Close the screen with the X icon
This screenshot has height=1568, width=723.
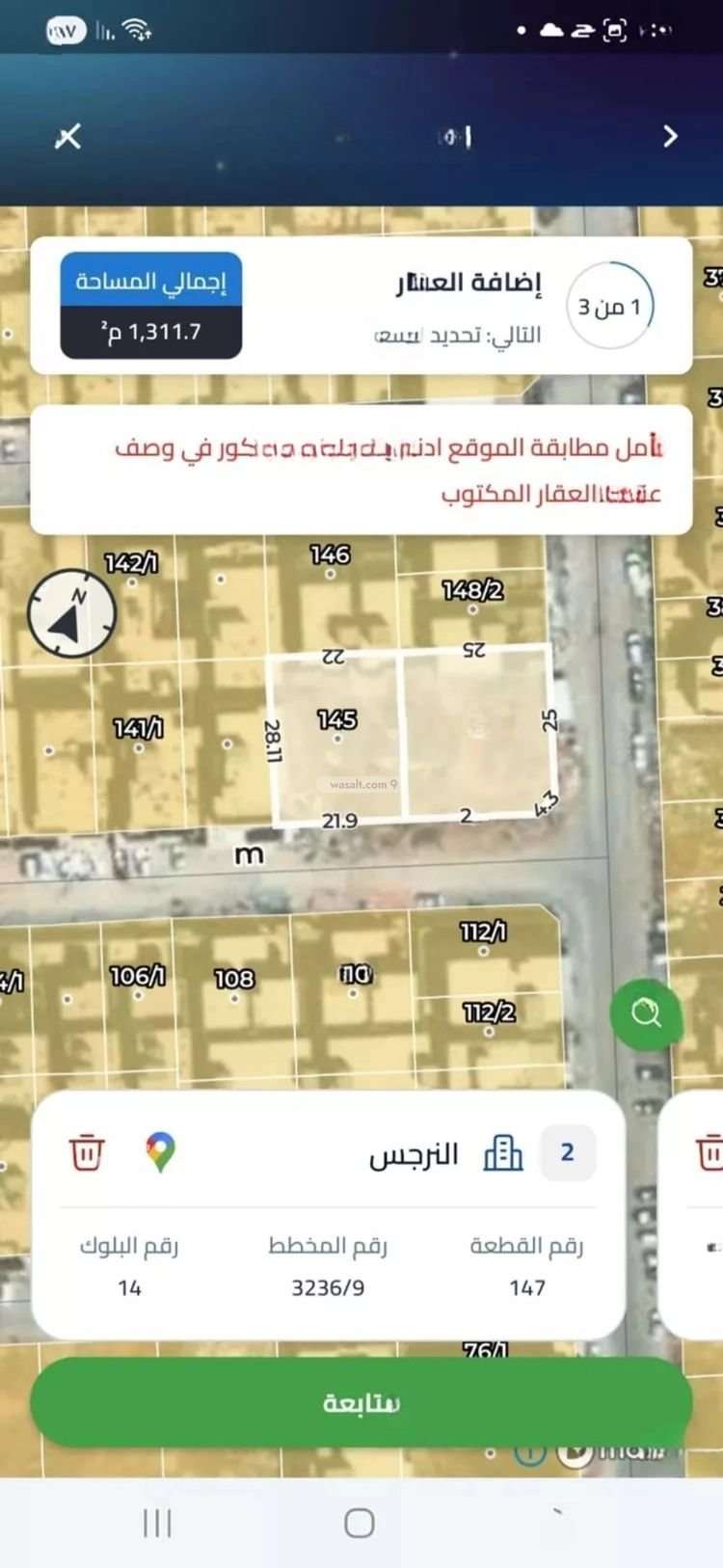click(x=67, y=137)
